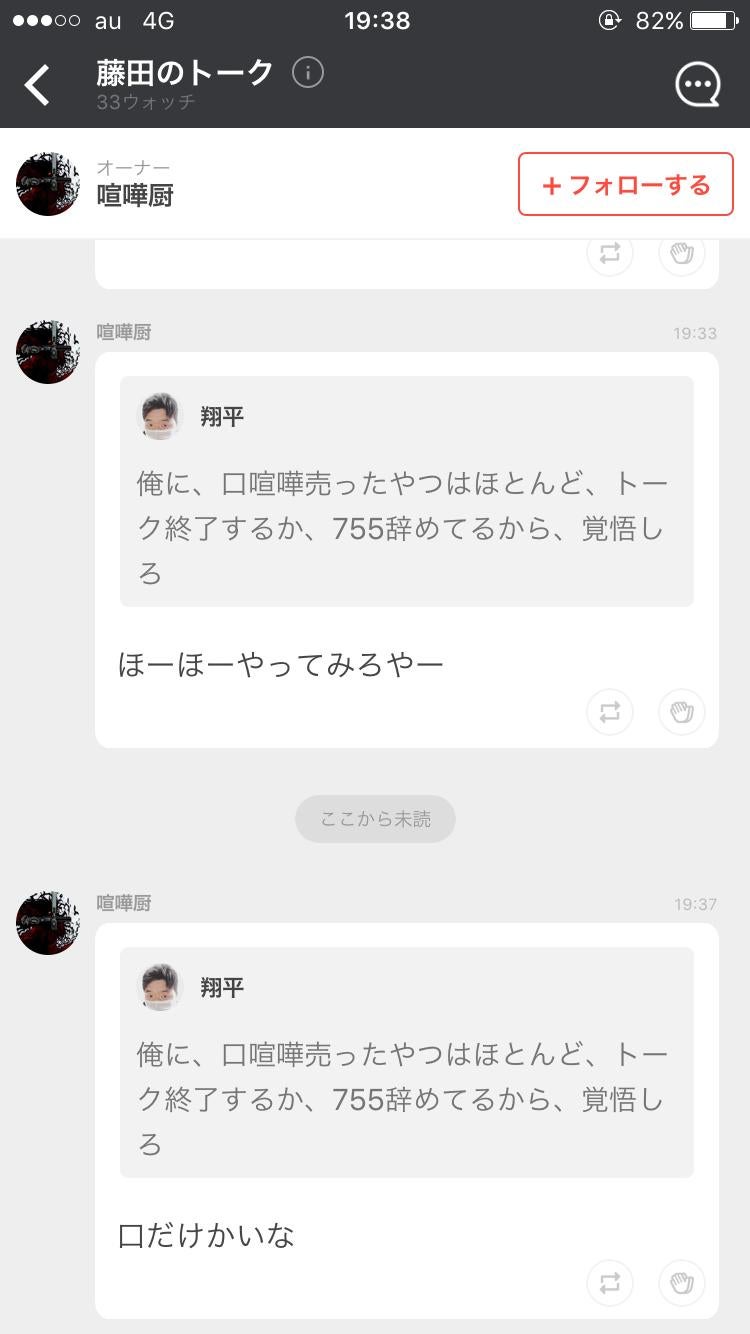Tap the clap hand icon on 口だけかいな message
Image resolution: width=750 pixels, height=1334 pixels.
pos(681,1283)
